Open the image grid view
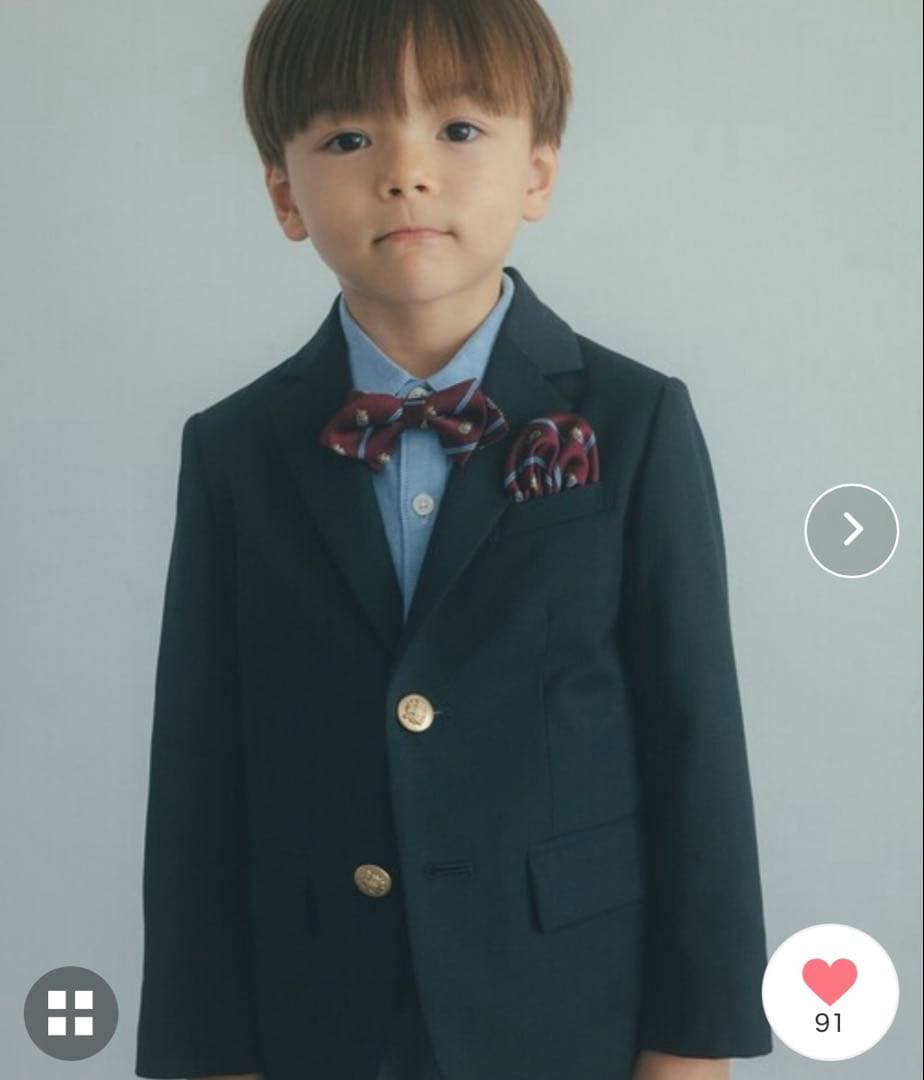The image size is (924, 1080). [70, 1012]
